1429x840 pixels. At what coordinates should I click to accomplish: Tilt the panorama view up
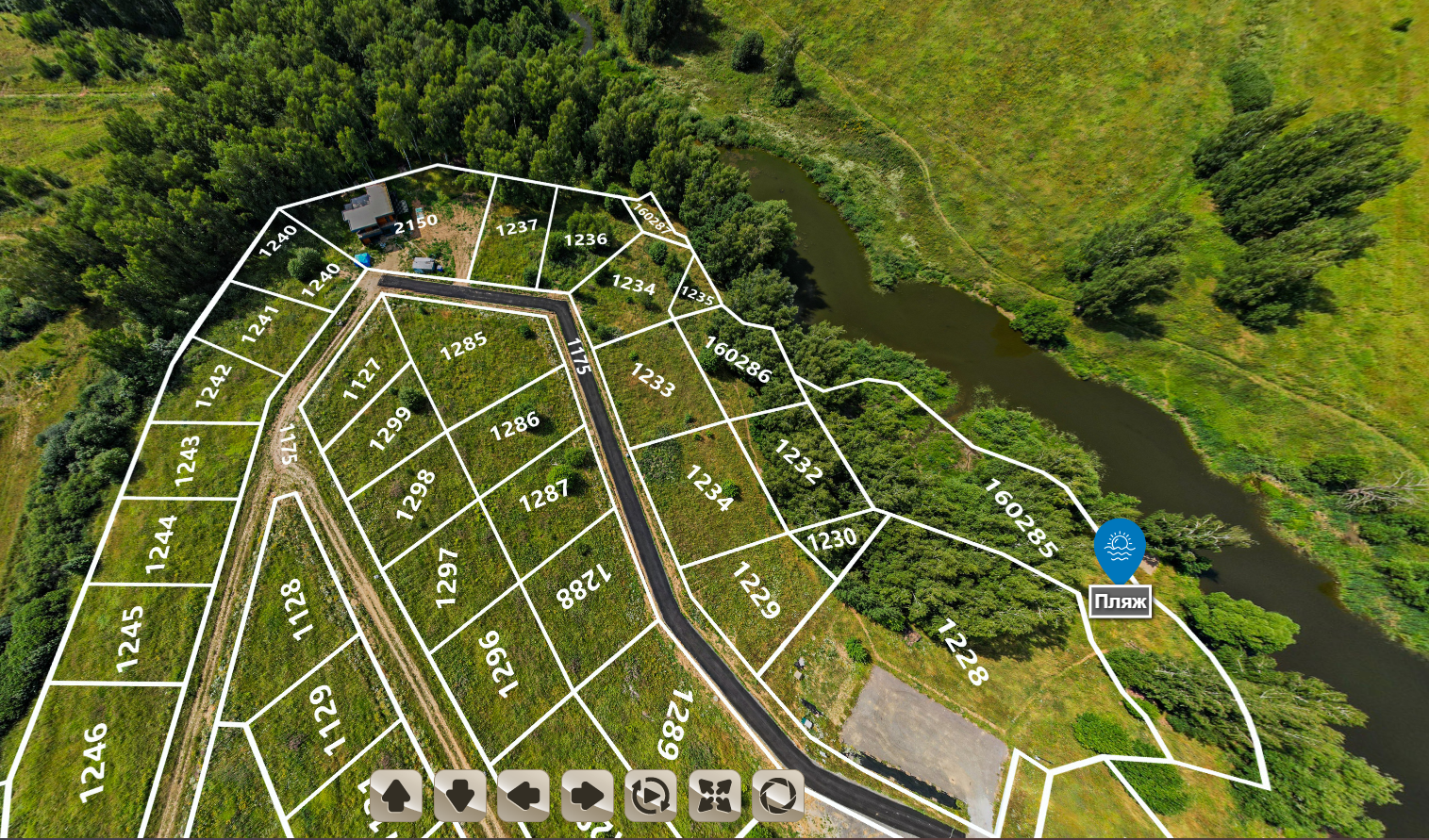tap(396, 796)
